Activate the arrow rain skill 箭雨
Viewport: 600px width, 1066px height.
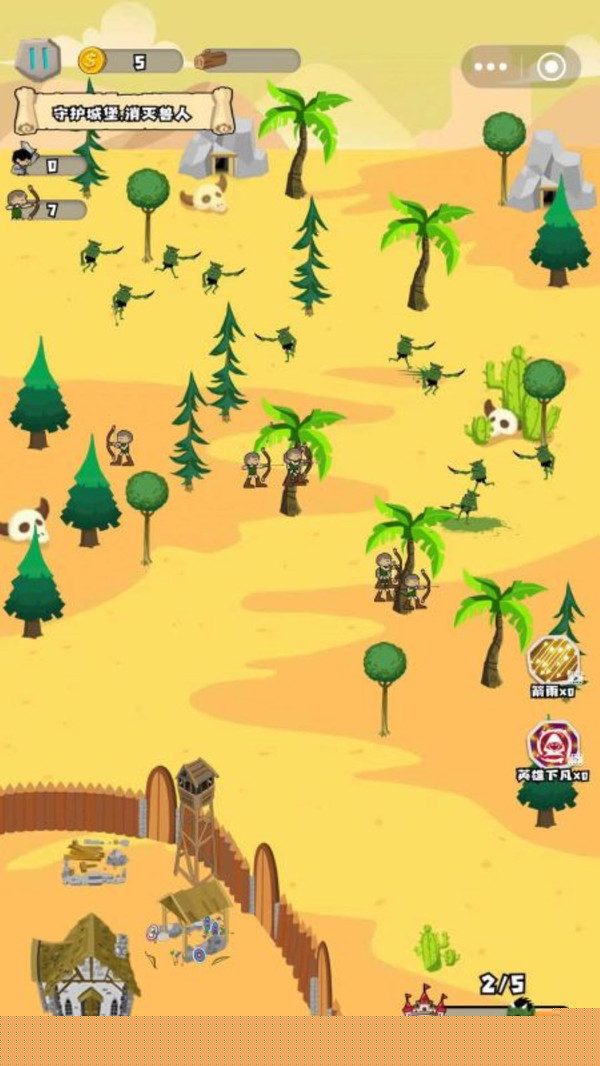coord(553,659)
